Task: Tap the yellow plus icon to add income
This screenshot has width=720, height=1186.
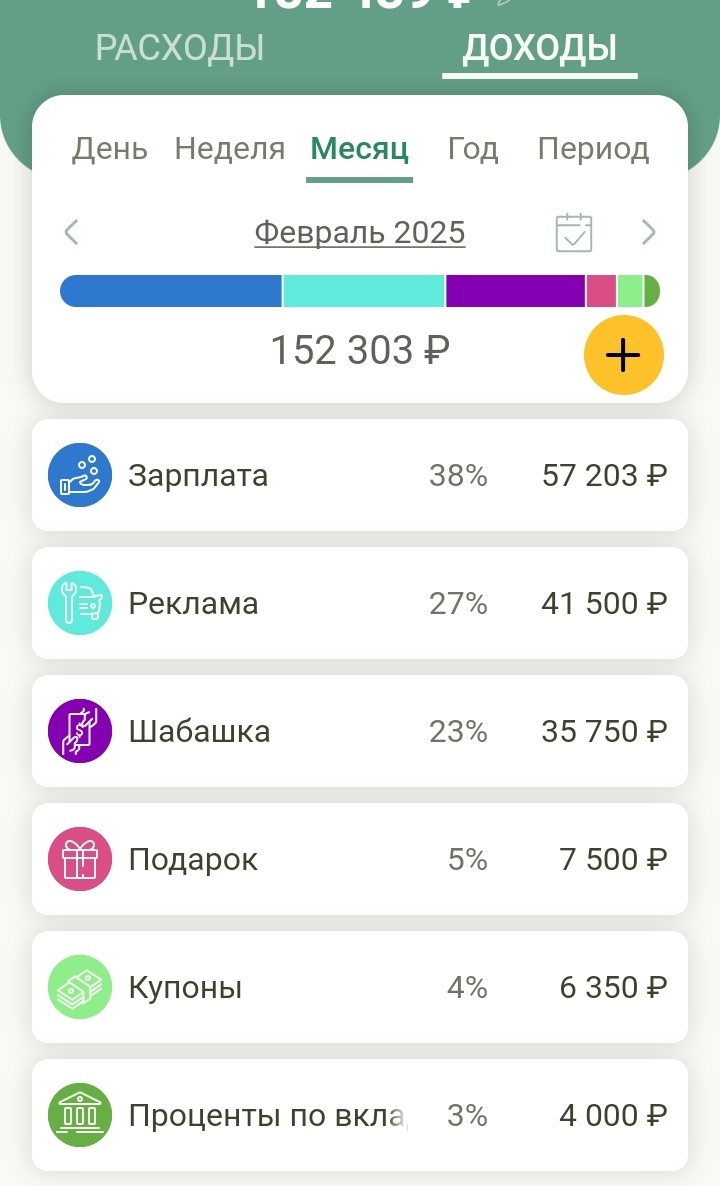Action: (623, 354)
